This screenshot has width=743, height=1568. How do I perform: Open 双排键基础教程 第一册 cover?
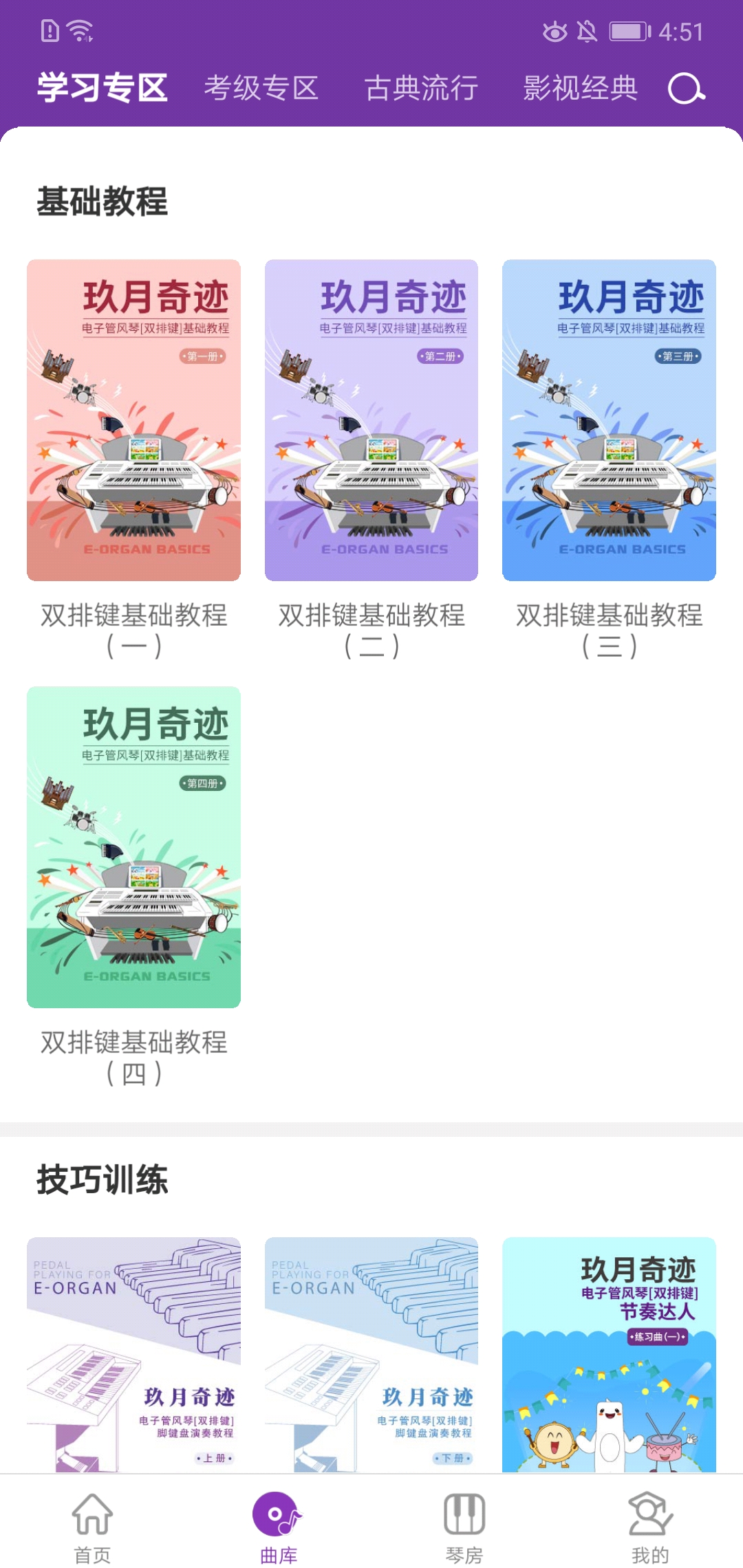133,420
